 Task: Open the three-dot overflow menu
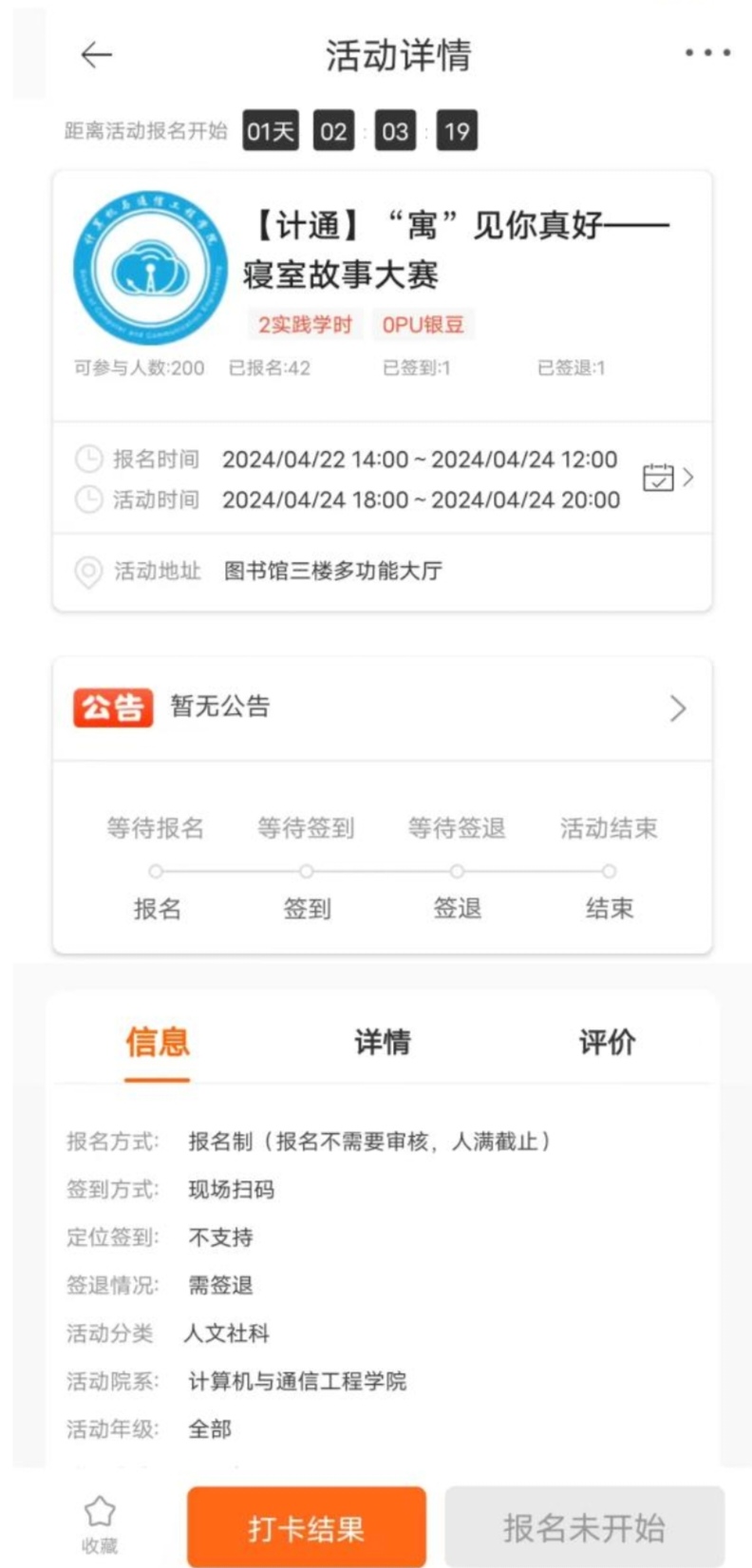(707, 54)
